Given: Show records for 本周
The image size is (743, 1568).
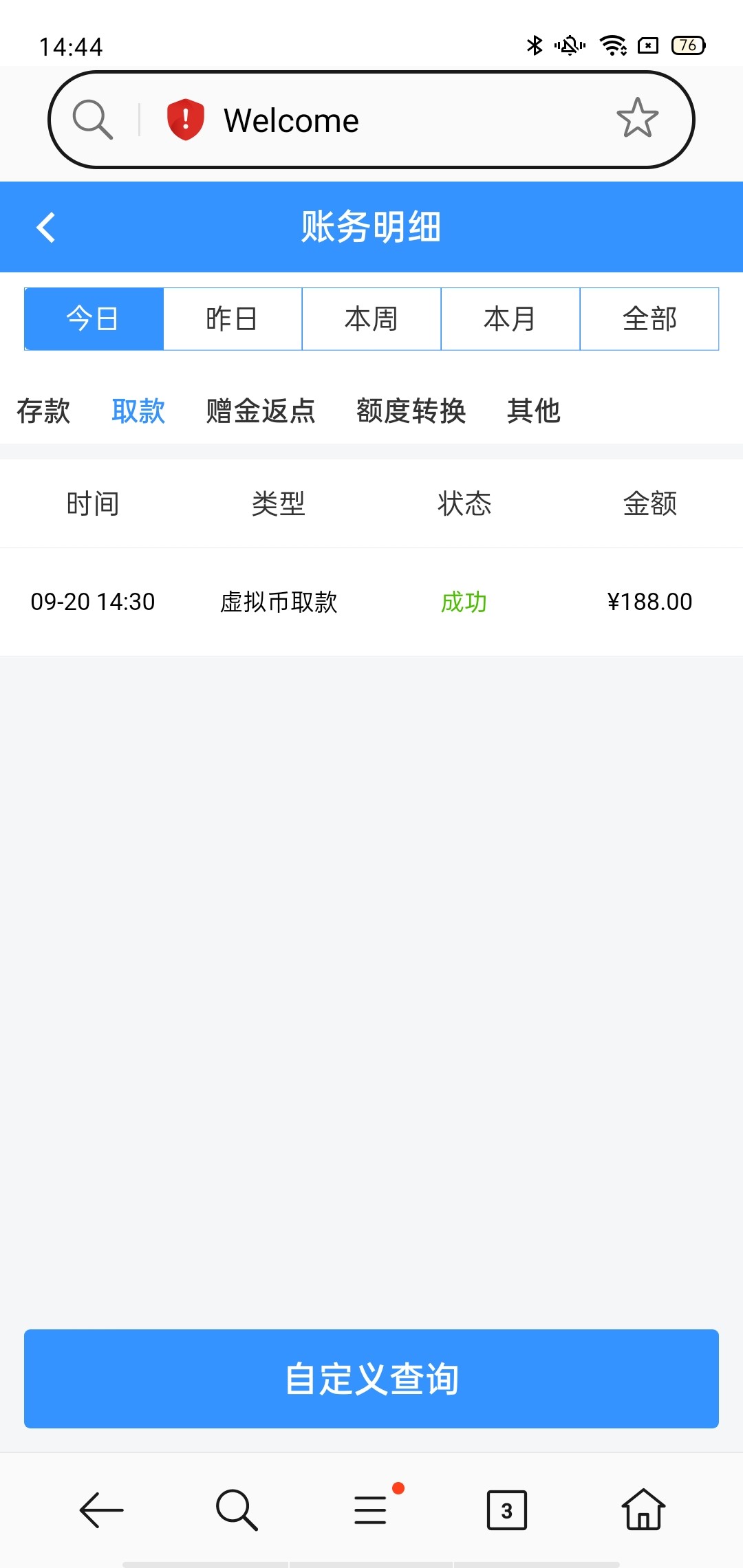Looking at the screenshot, I should click(371, 319).
